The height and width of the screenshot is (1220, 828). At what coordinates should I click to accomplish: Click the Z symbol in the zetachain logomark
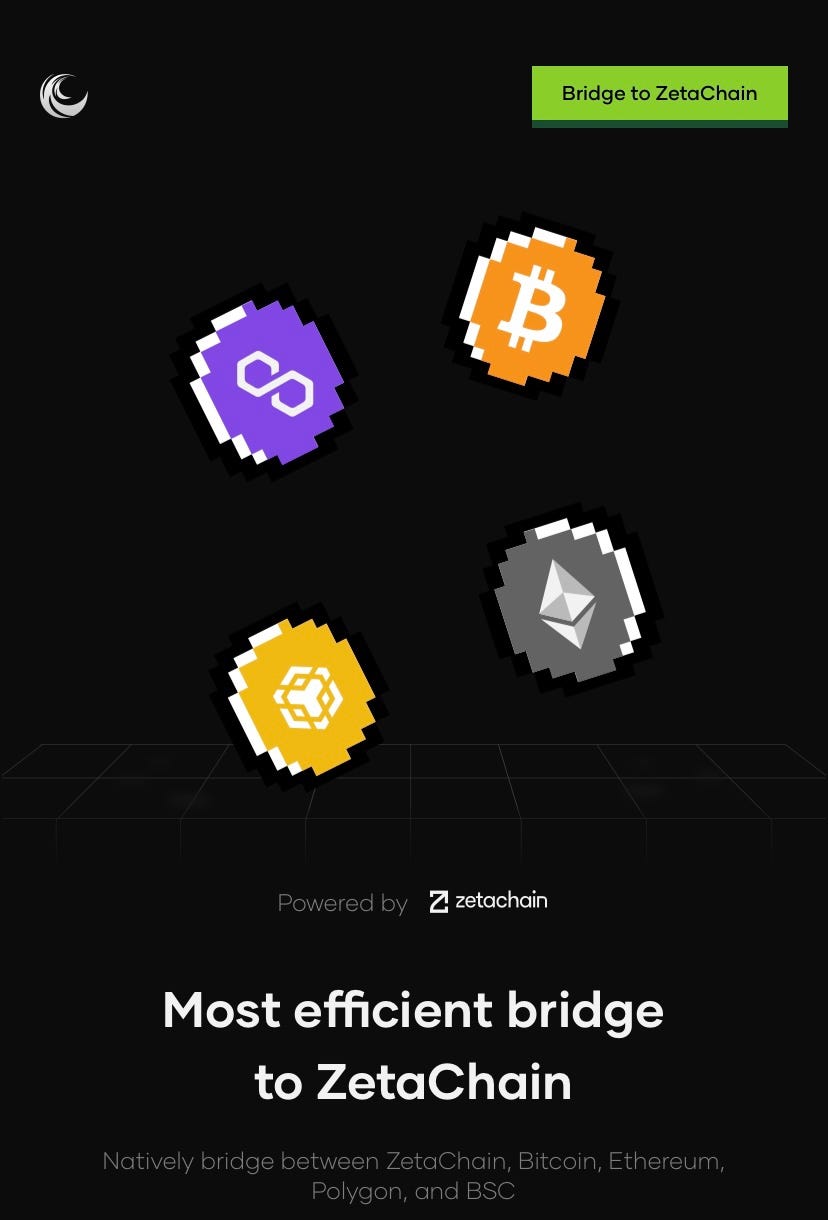(438, 901)
